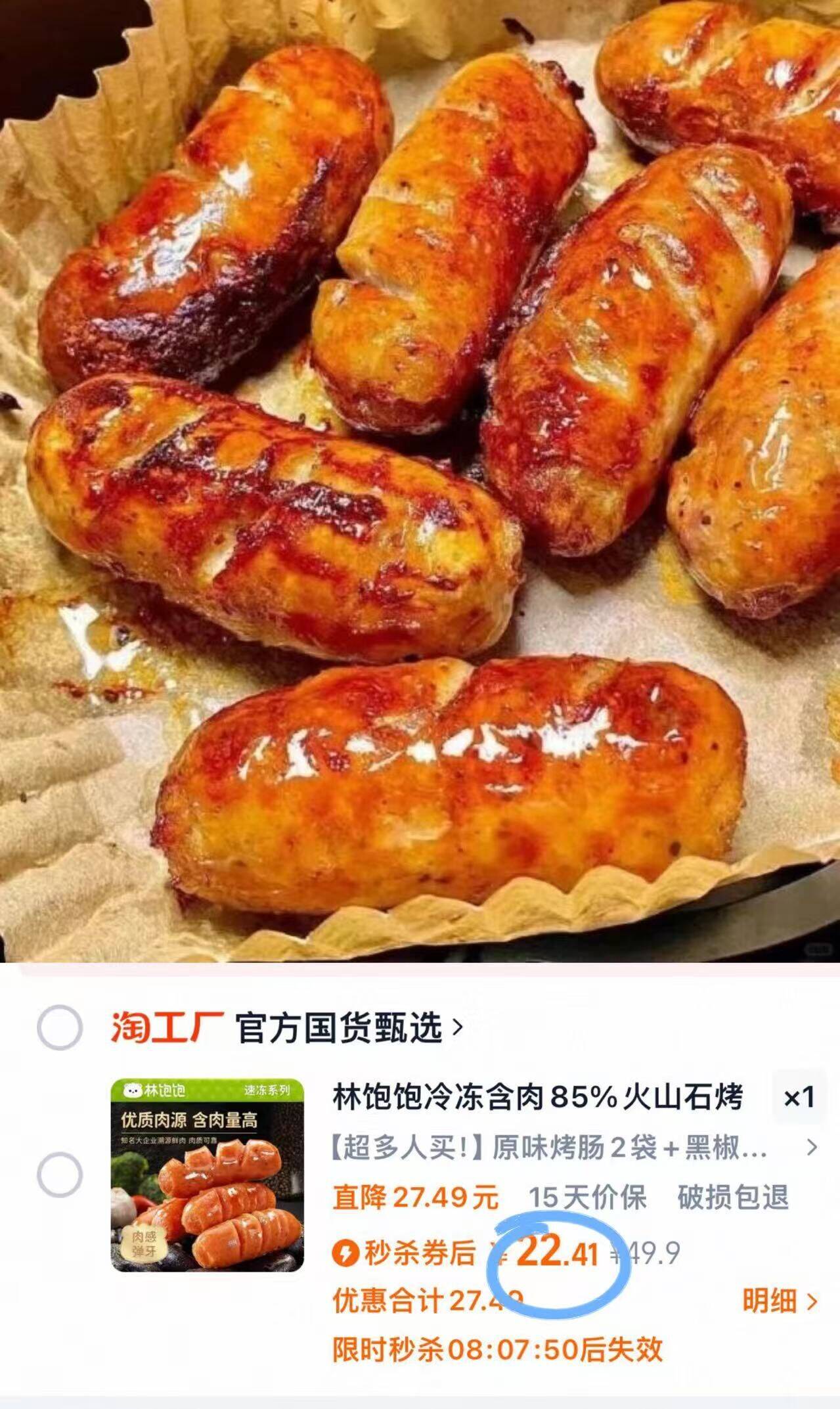
Task: Click the 15天价保 guarantee label
Action: [590, 1197]
